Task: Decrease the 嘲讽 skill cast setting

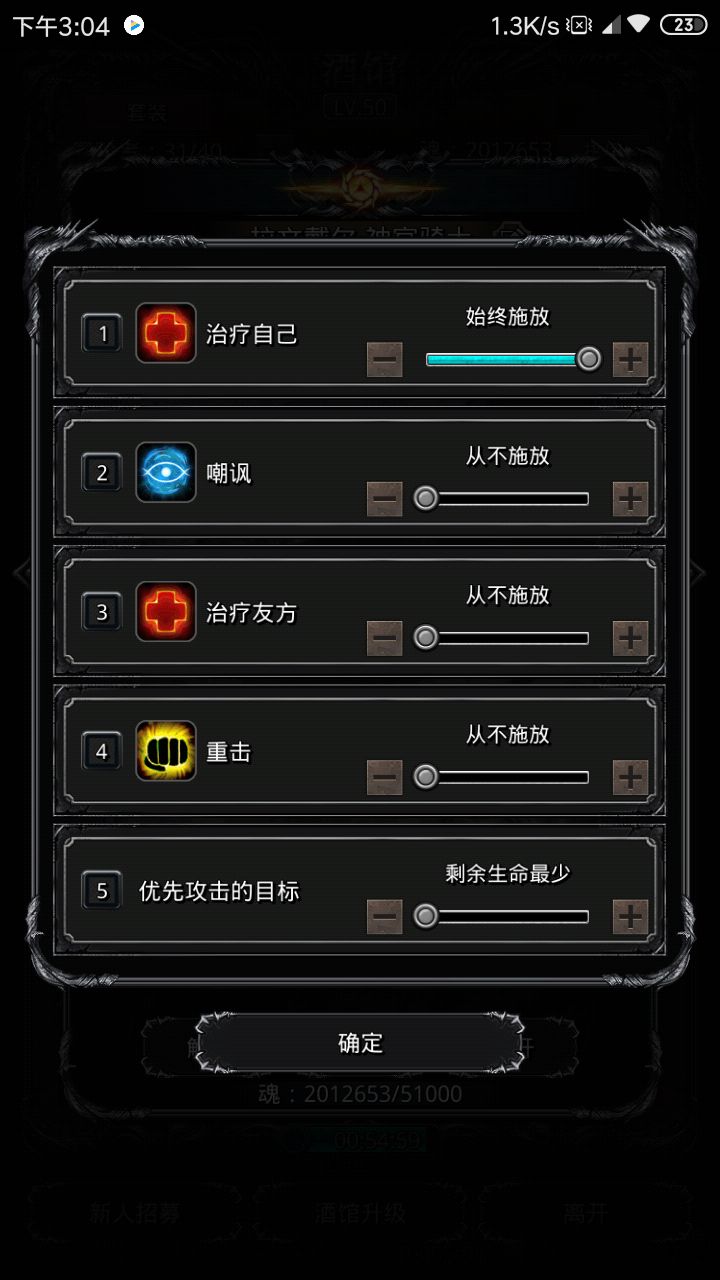Action: 385,498
